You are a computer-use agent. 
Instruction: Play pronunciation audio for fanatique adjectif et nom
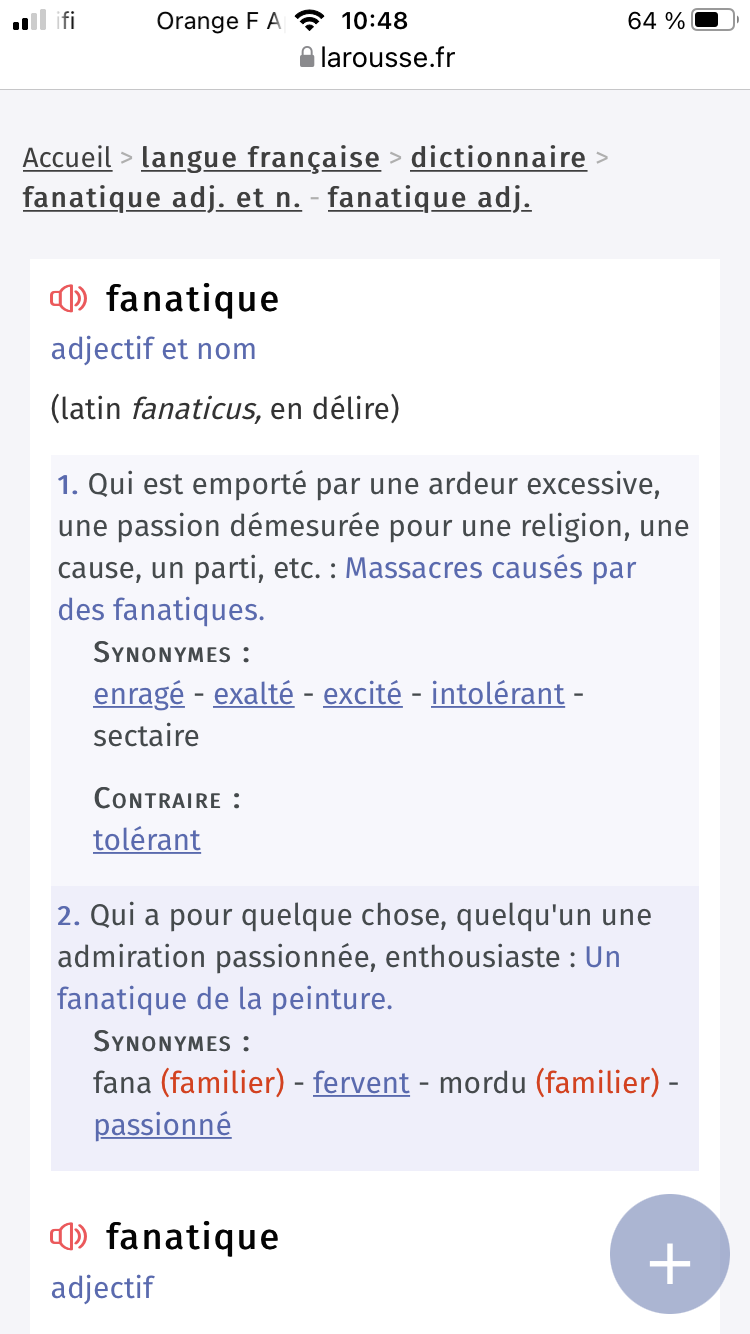[x=69, y=298]
